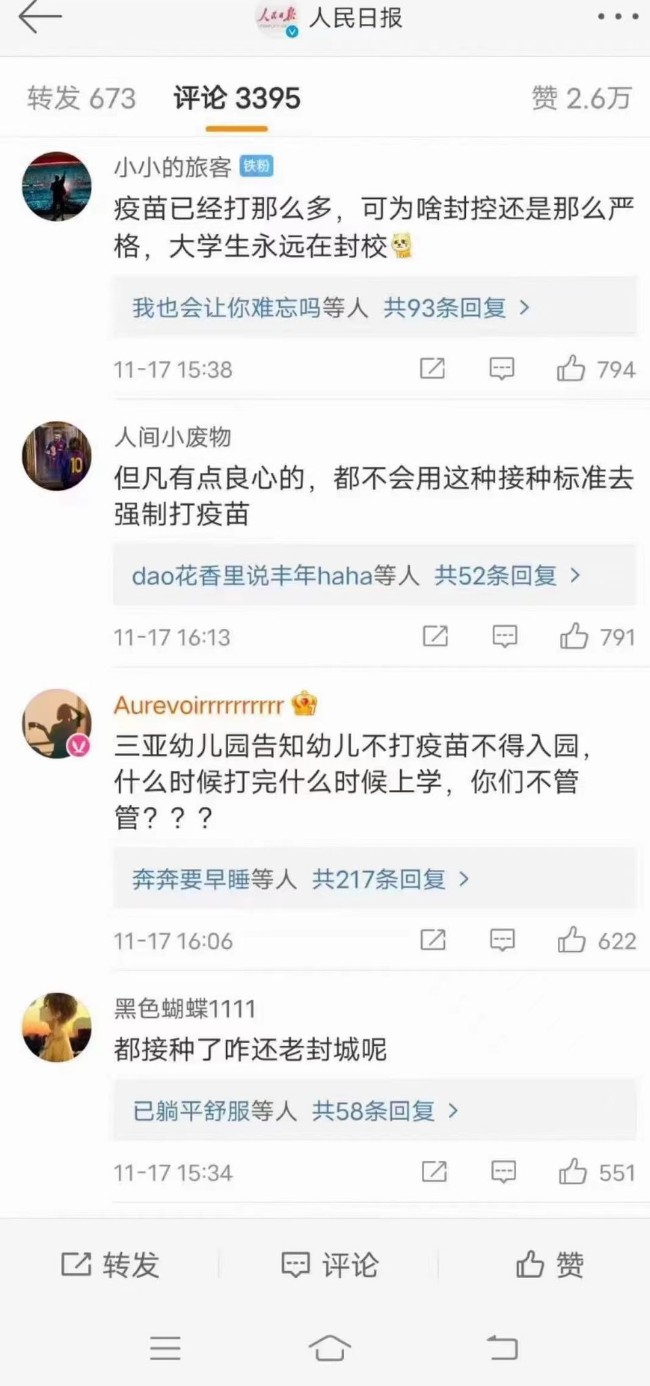Open 人间小废物's profile picture

coord(57,456)
